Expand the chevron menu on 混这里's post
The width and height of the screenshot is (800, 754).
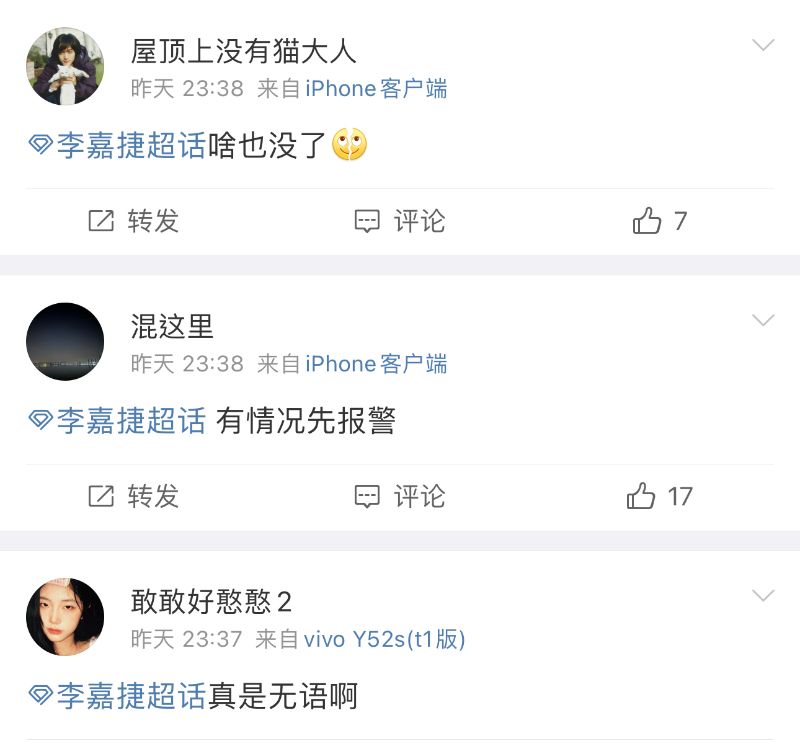763,320
